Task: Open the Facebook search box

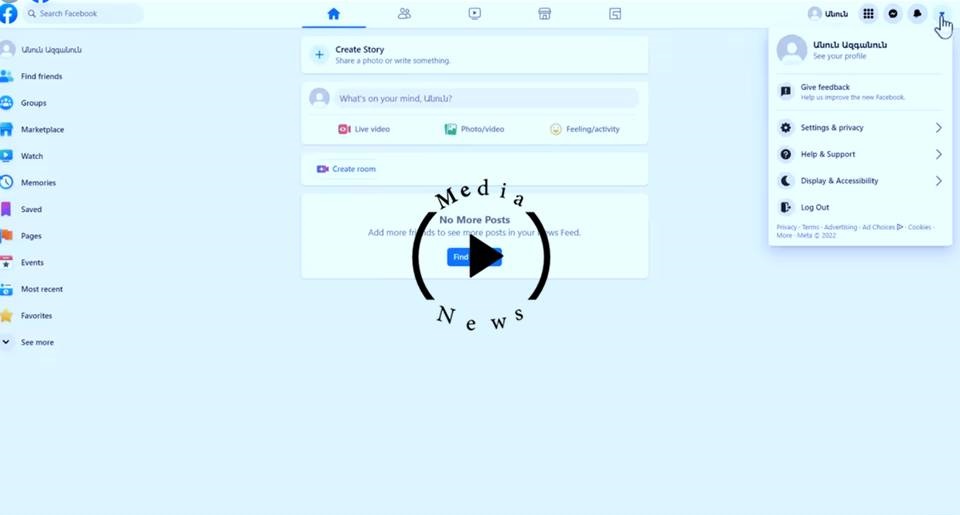Action: (84, 14)
